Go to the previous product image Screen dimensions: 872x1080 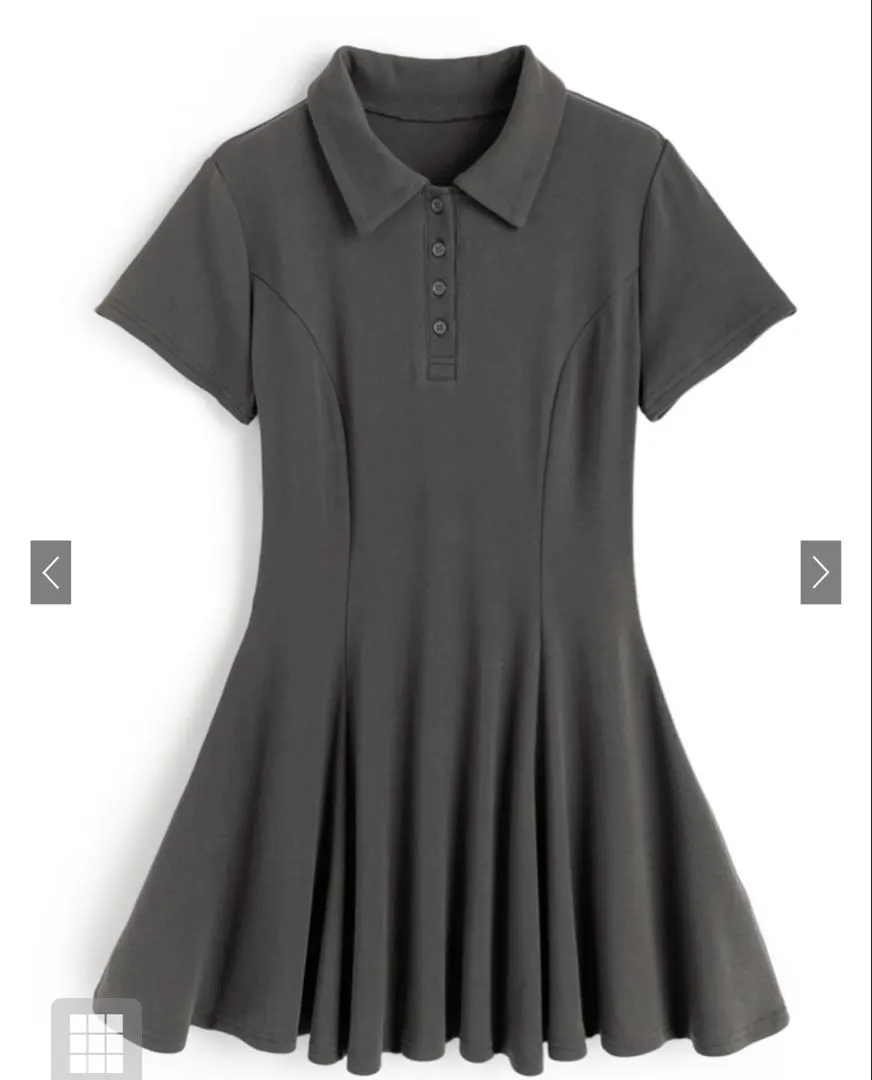pyautogui.click(x=50, y=572)
